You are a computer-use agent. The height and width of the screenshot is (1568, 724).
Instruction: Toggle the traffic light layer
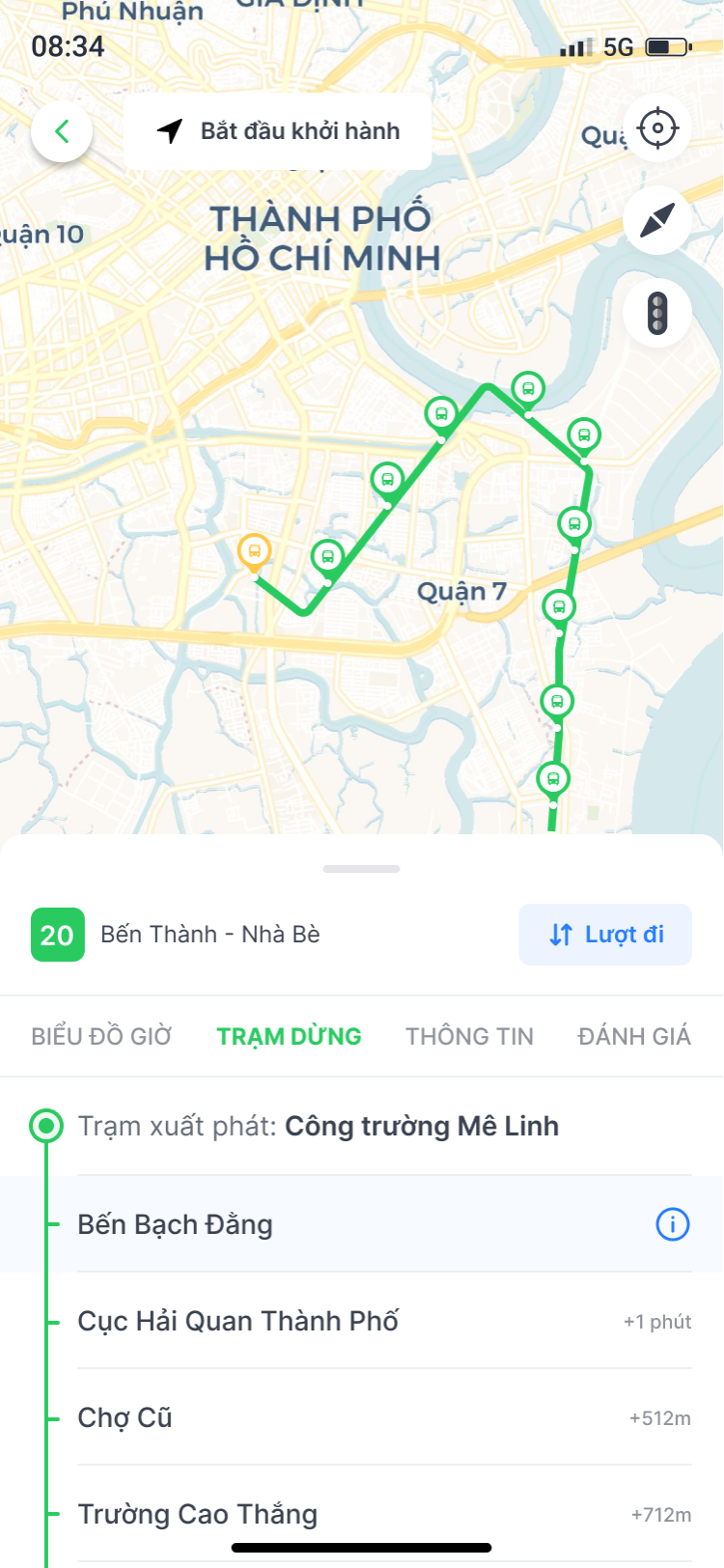657,313
